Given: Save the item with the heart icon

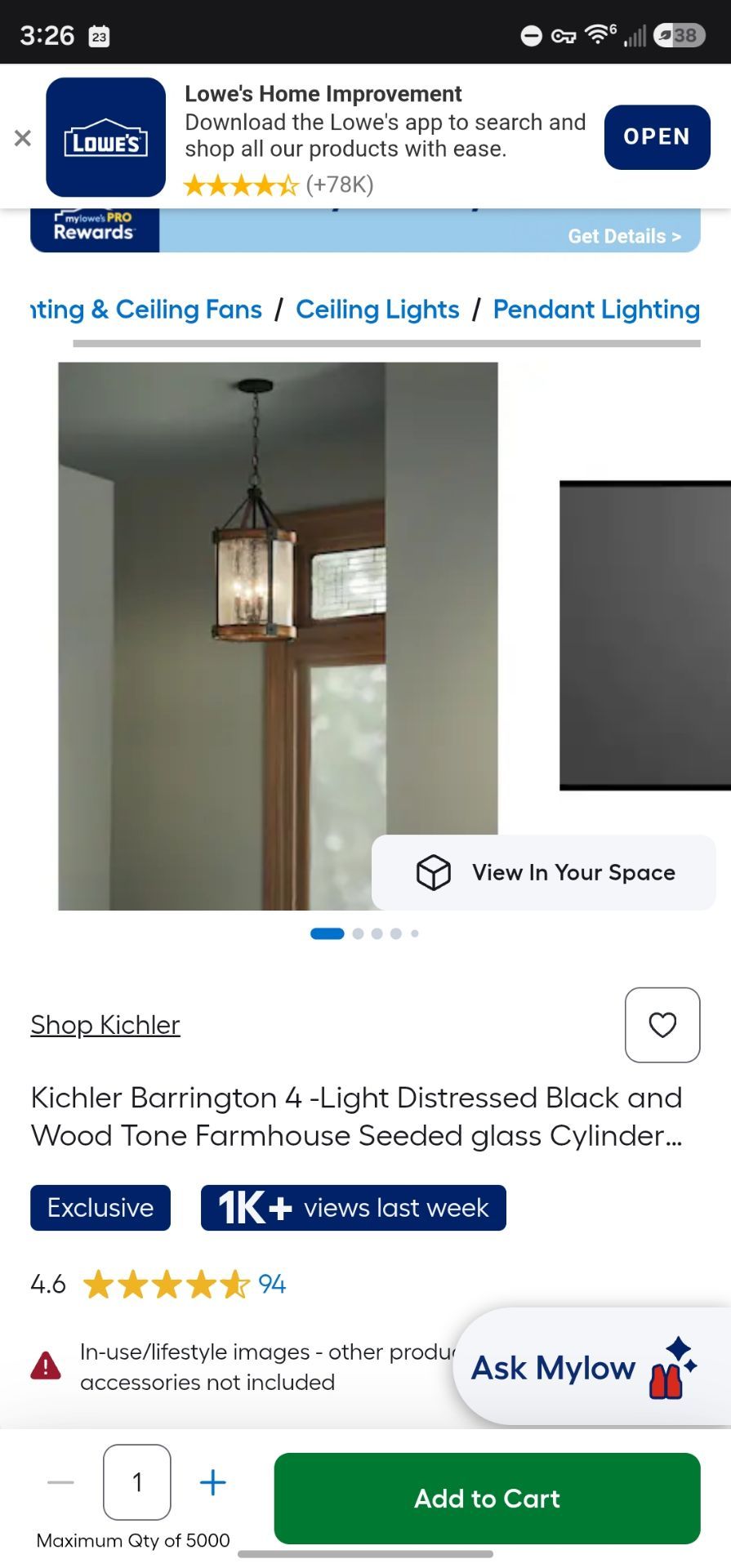Looking at the screenshot, I should [662, 1025].
